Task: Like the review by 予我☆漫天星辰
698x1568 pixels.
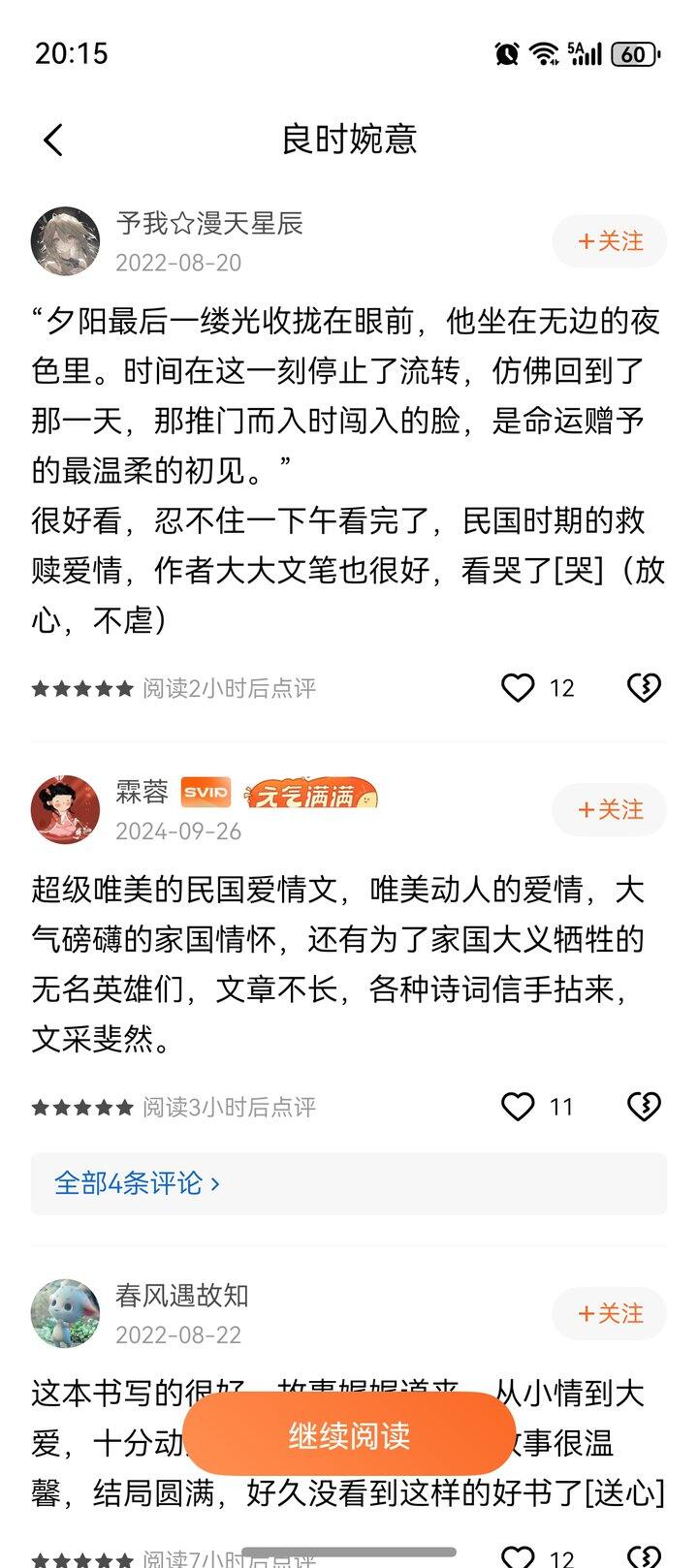Action: [x=518, y=688]
